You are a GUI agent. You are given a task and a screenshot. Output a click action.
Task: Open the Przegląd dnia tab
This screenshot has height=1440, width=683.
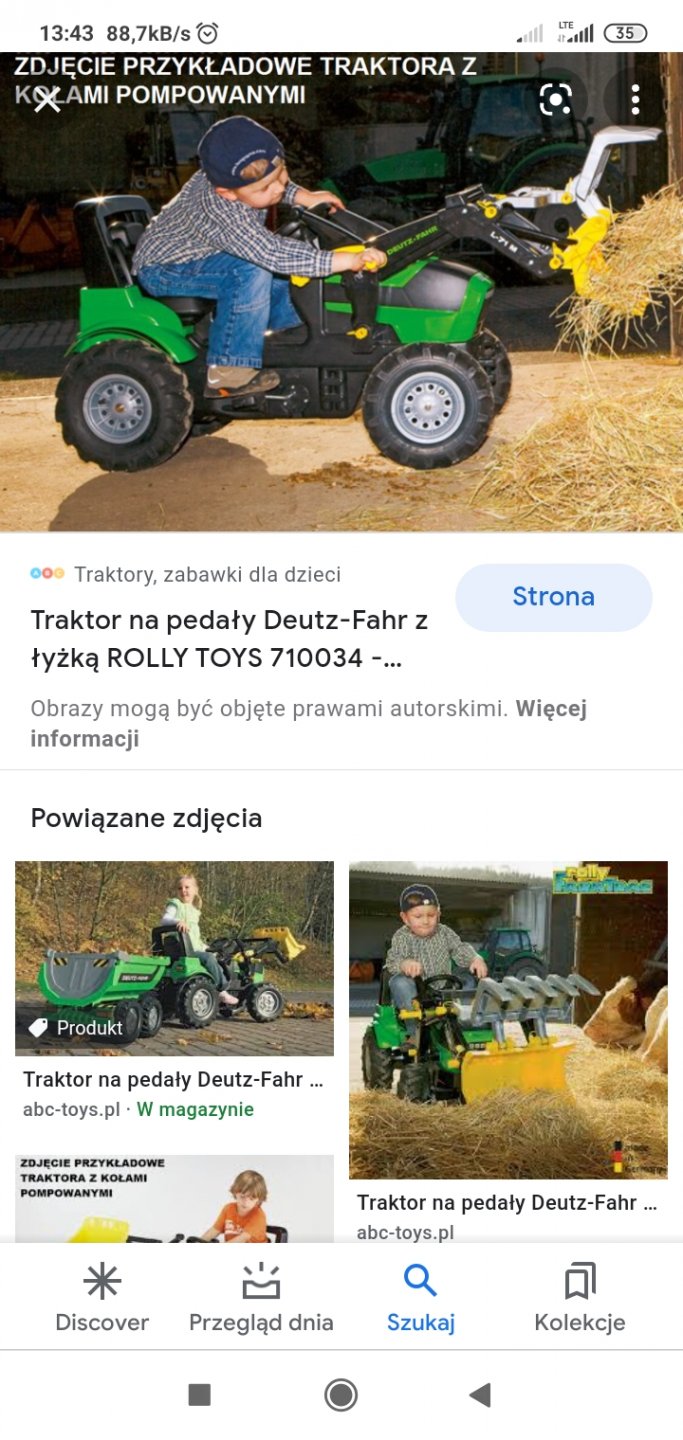(261, 1297)
